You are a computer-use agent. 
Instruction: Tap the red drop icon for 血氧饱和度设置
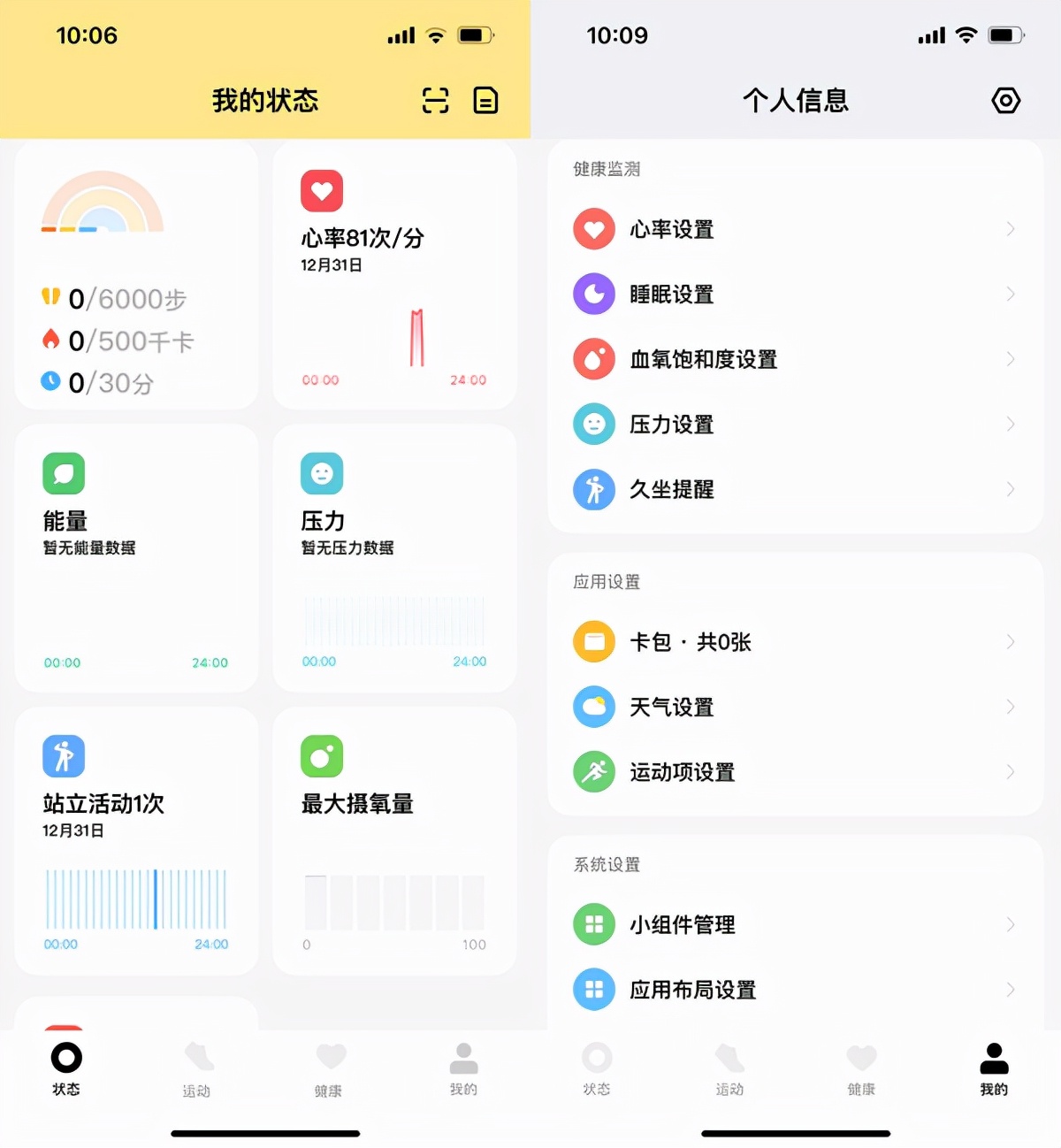point(593,358)
